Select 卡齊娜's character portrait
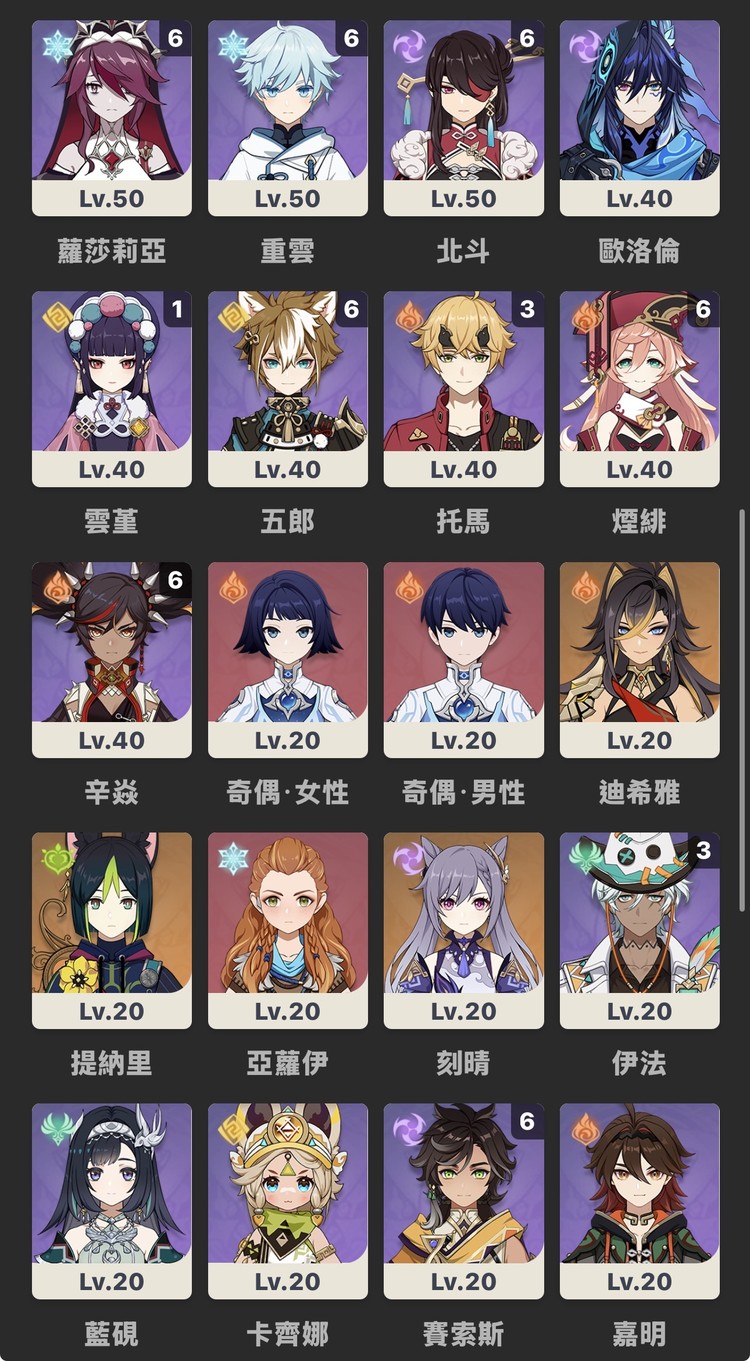This screenshot has height=1361, width=750. coord(287,1190)
